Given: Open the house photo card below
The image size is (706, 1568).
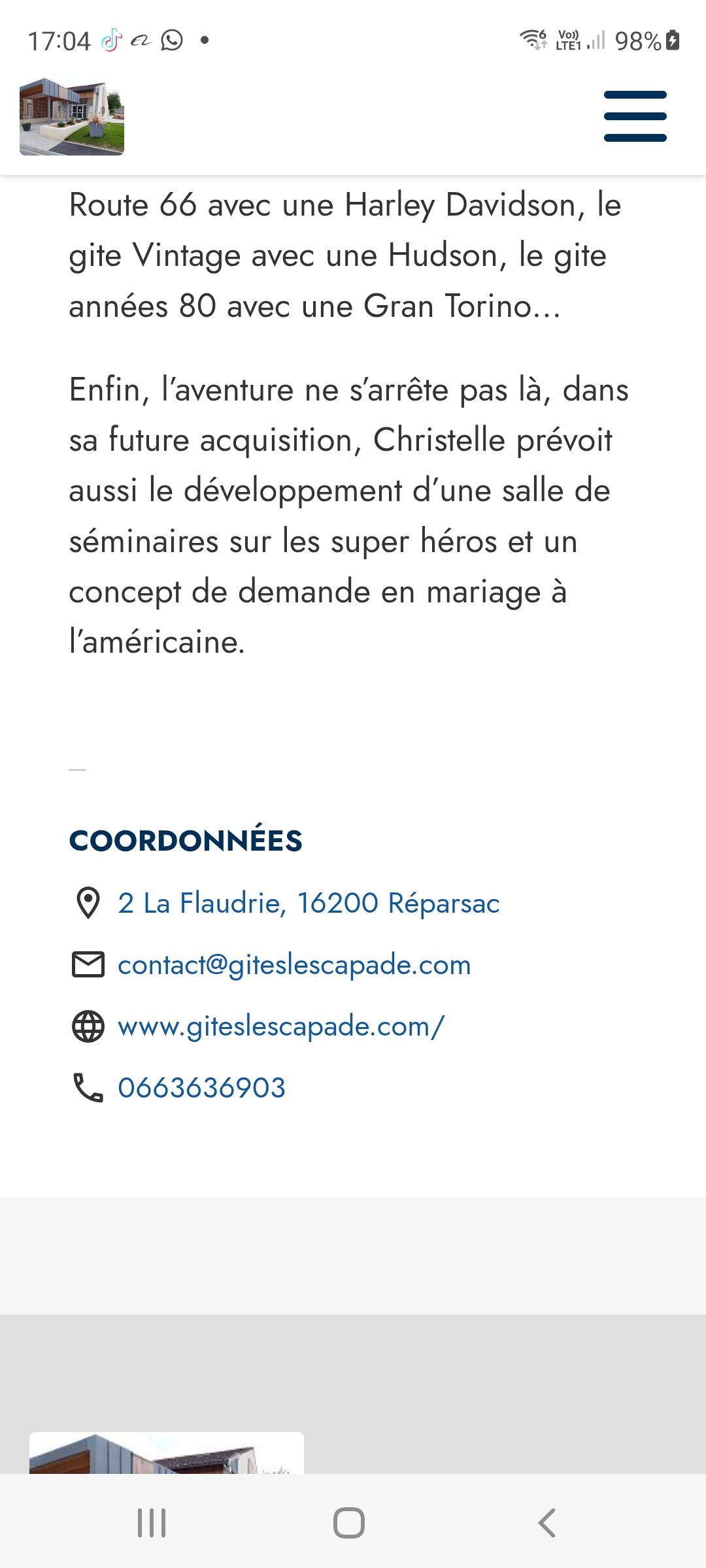Looking at the screenshot, I should [167, 1453].
